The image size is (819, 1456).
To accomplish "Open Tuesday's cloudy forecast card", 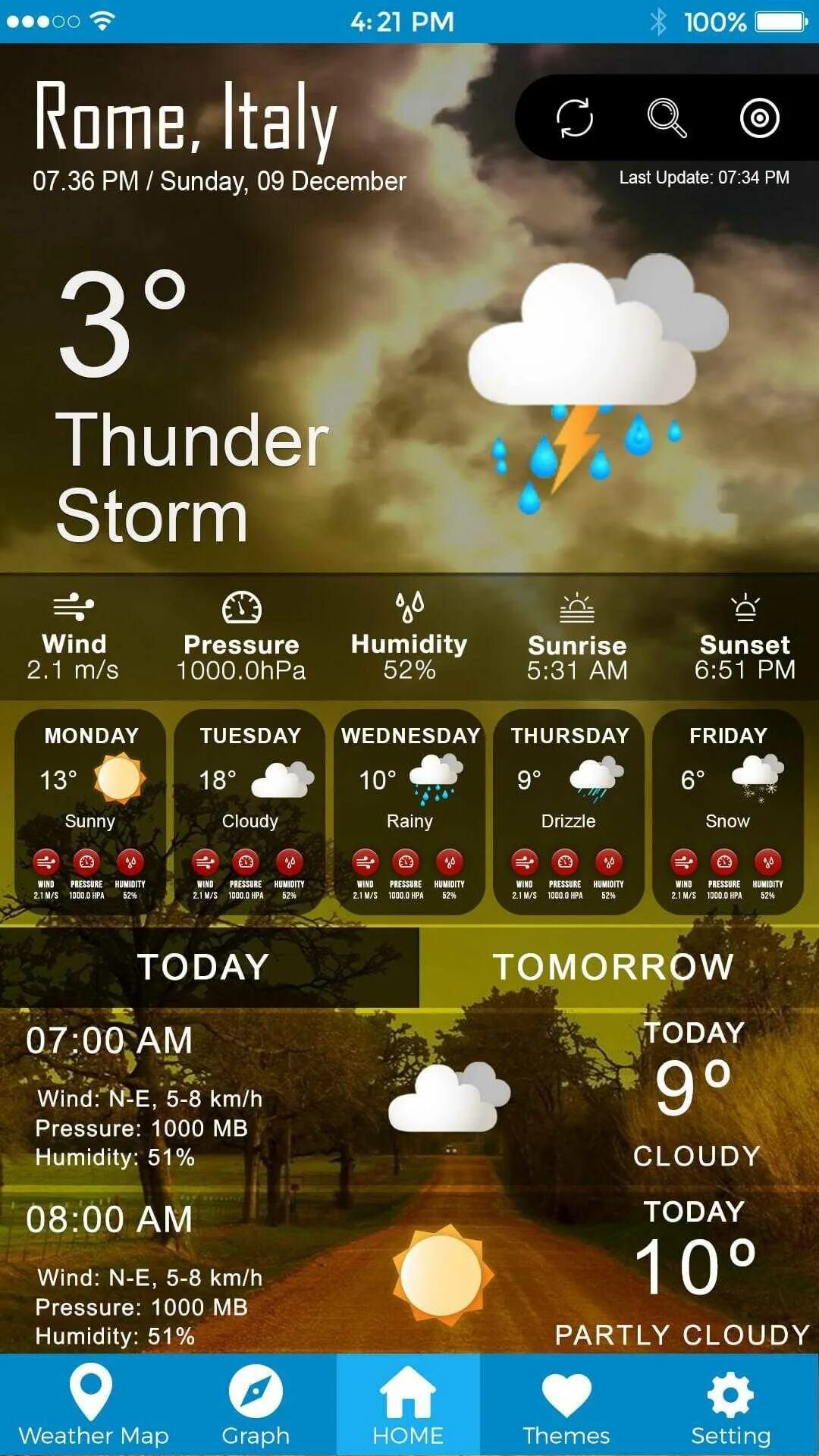I will (x=250, y=811).
